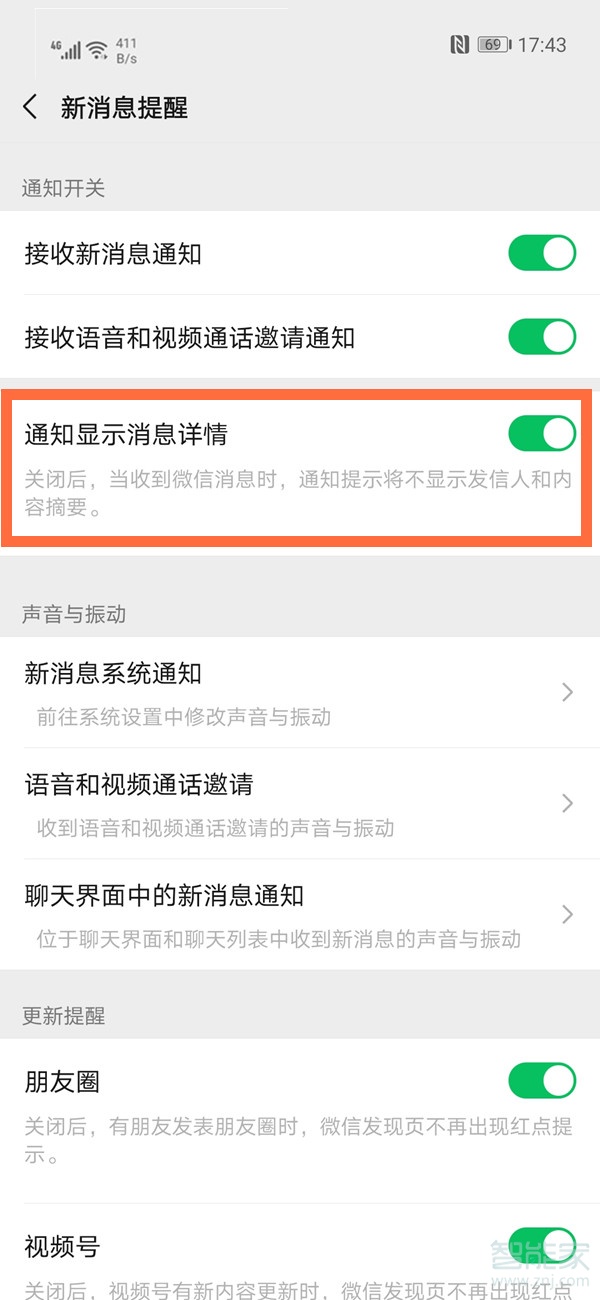Open 聊天界面中的新消息通知 settings

click(x=300, y=914)
